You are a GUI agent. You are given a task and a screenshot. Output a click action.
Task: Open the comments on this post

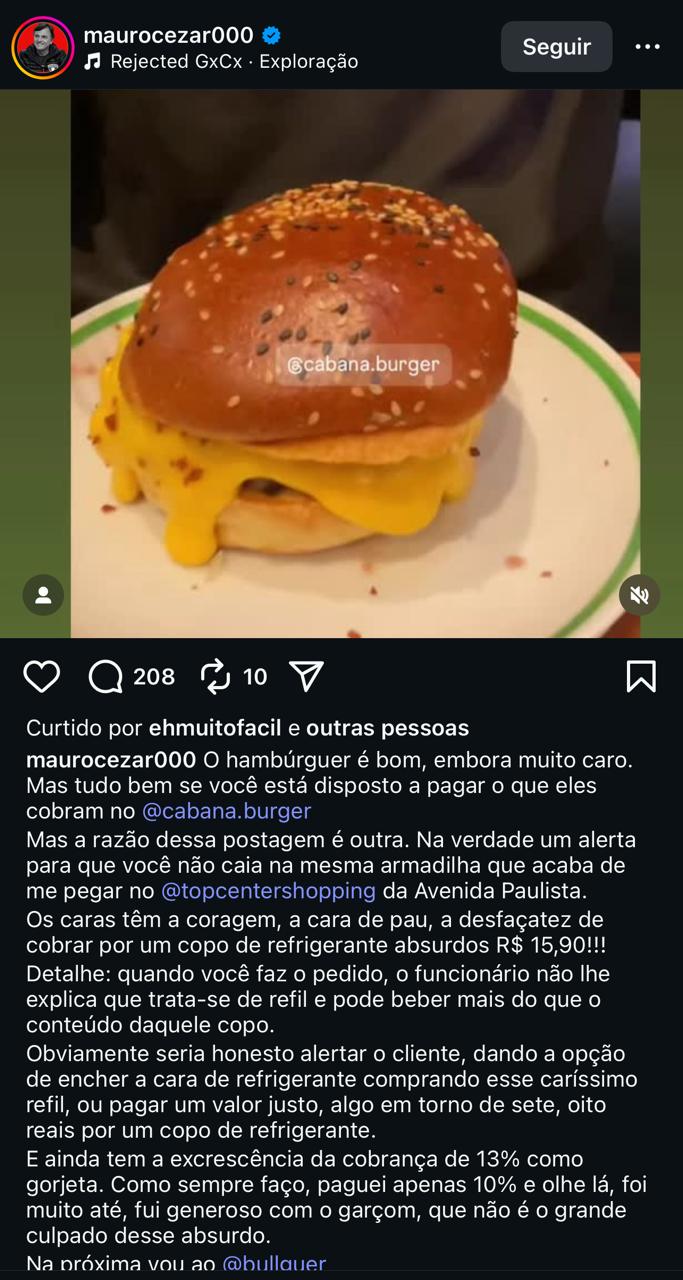[x=106, y=677]
